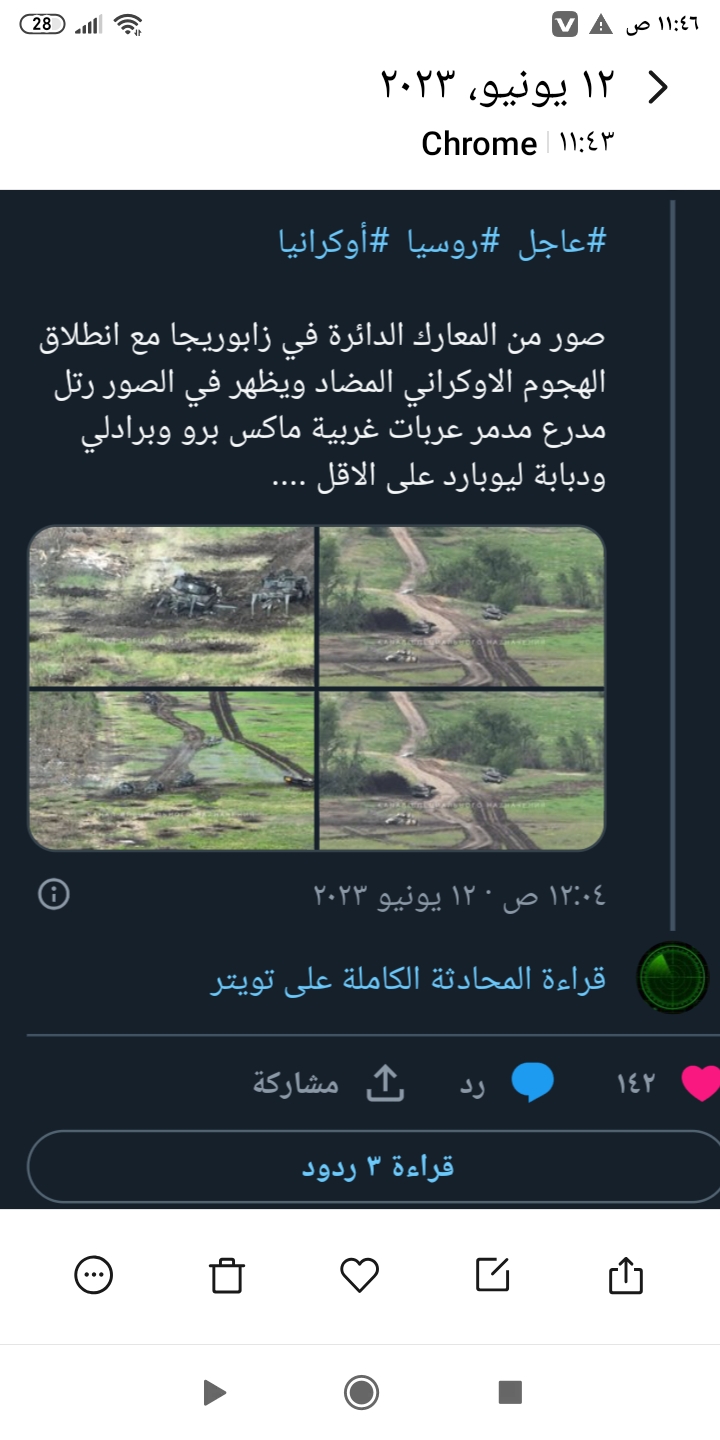Image resolution: width=720 pixels, height=1440 pixels.
Task: Edit the screenshot
Action: (x=492, y=1275)
